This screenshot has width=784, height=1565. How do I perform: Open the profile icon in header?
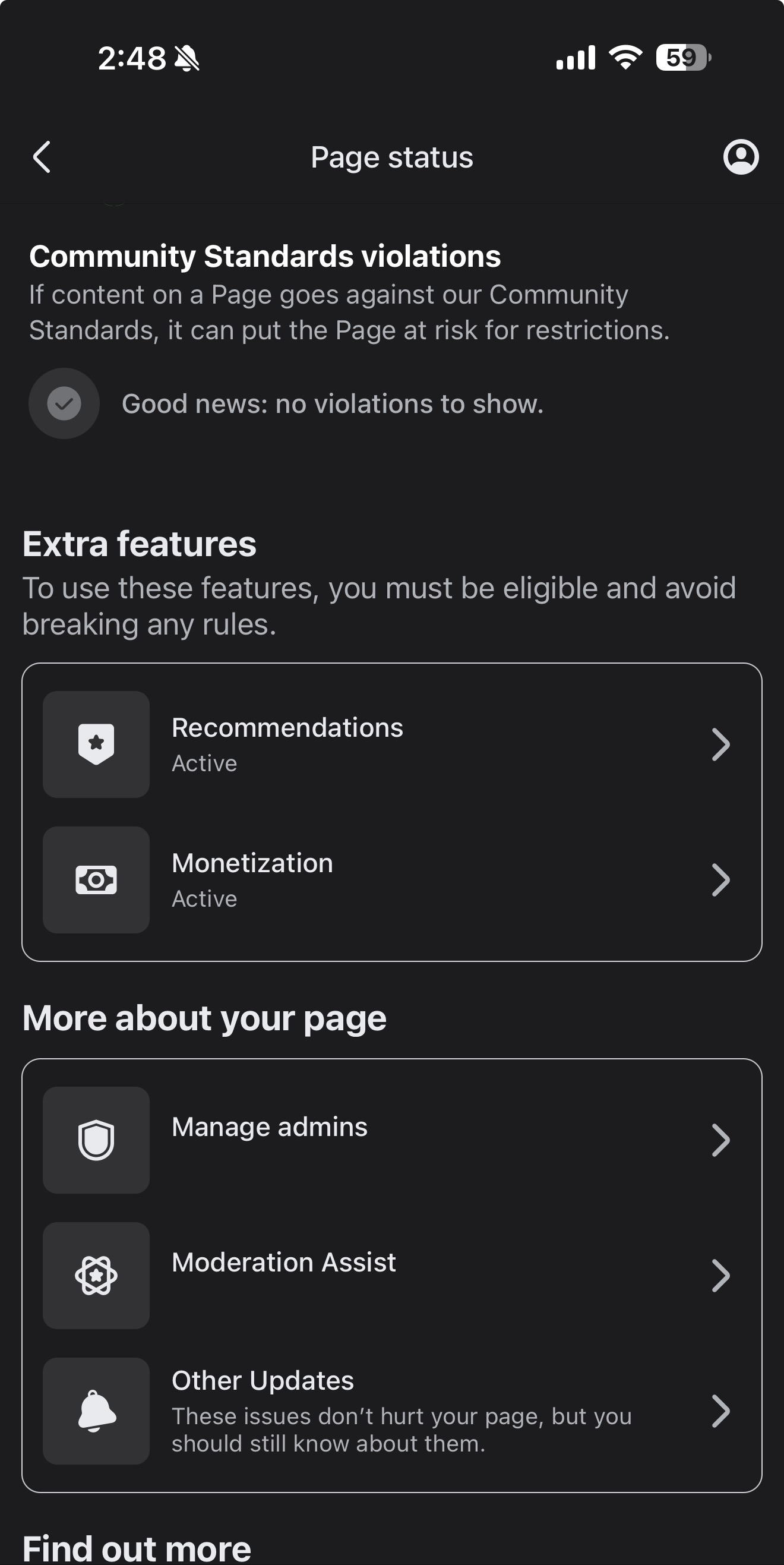740,157
